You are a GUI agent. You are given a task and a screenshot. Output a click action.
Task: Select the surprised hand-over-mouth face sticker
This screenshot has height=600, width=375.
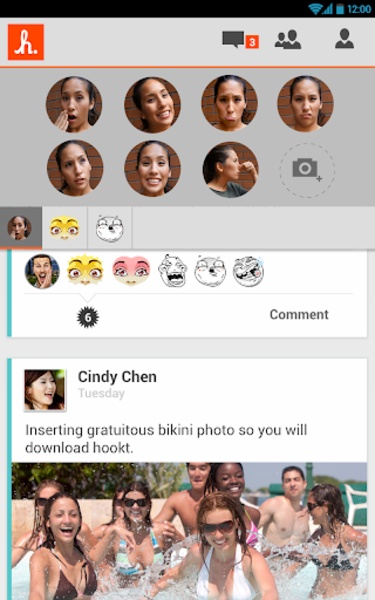point(74,104)
